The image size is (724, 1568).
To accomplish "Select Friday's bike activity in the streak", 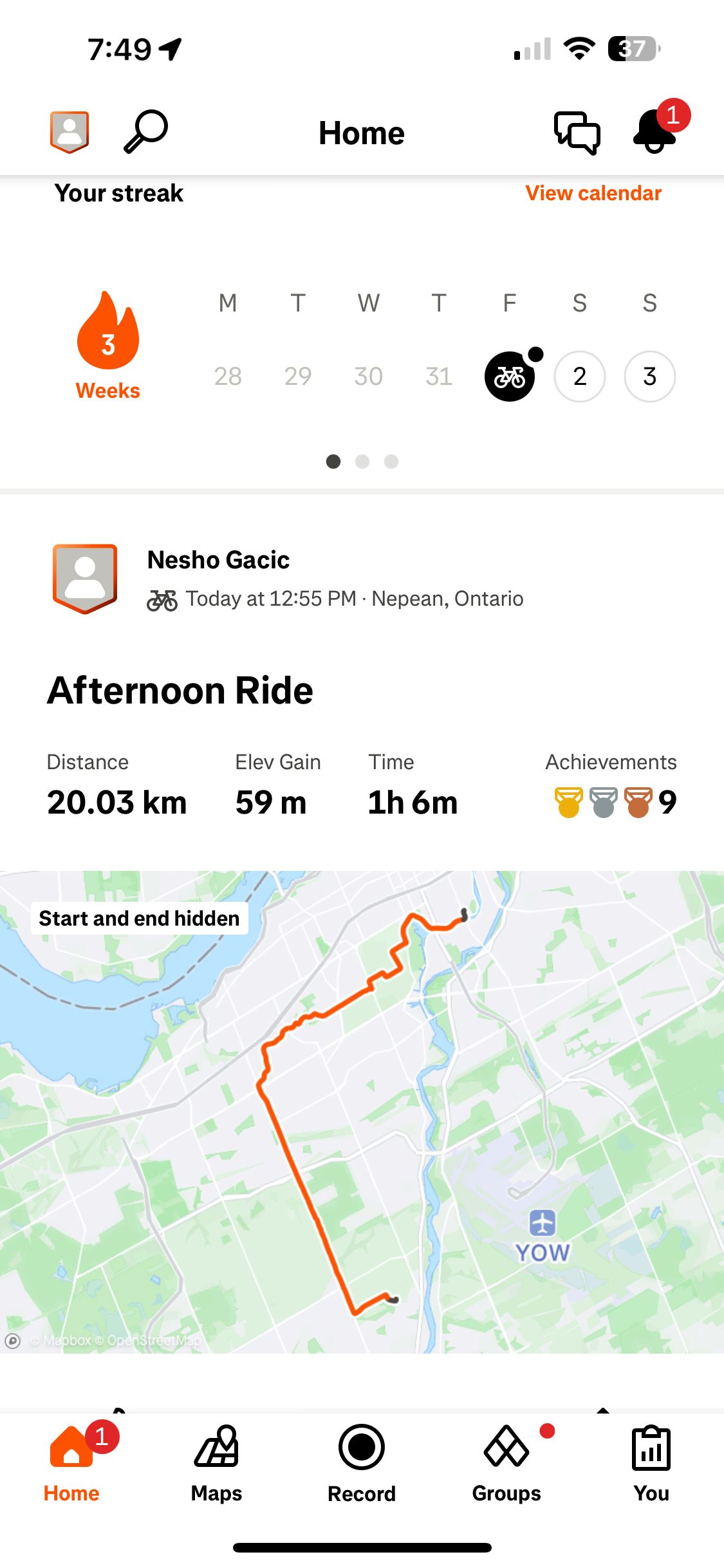I will point(510,377).
